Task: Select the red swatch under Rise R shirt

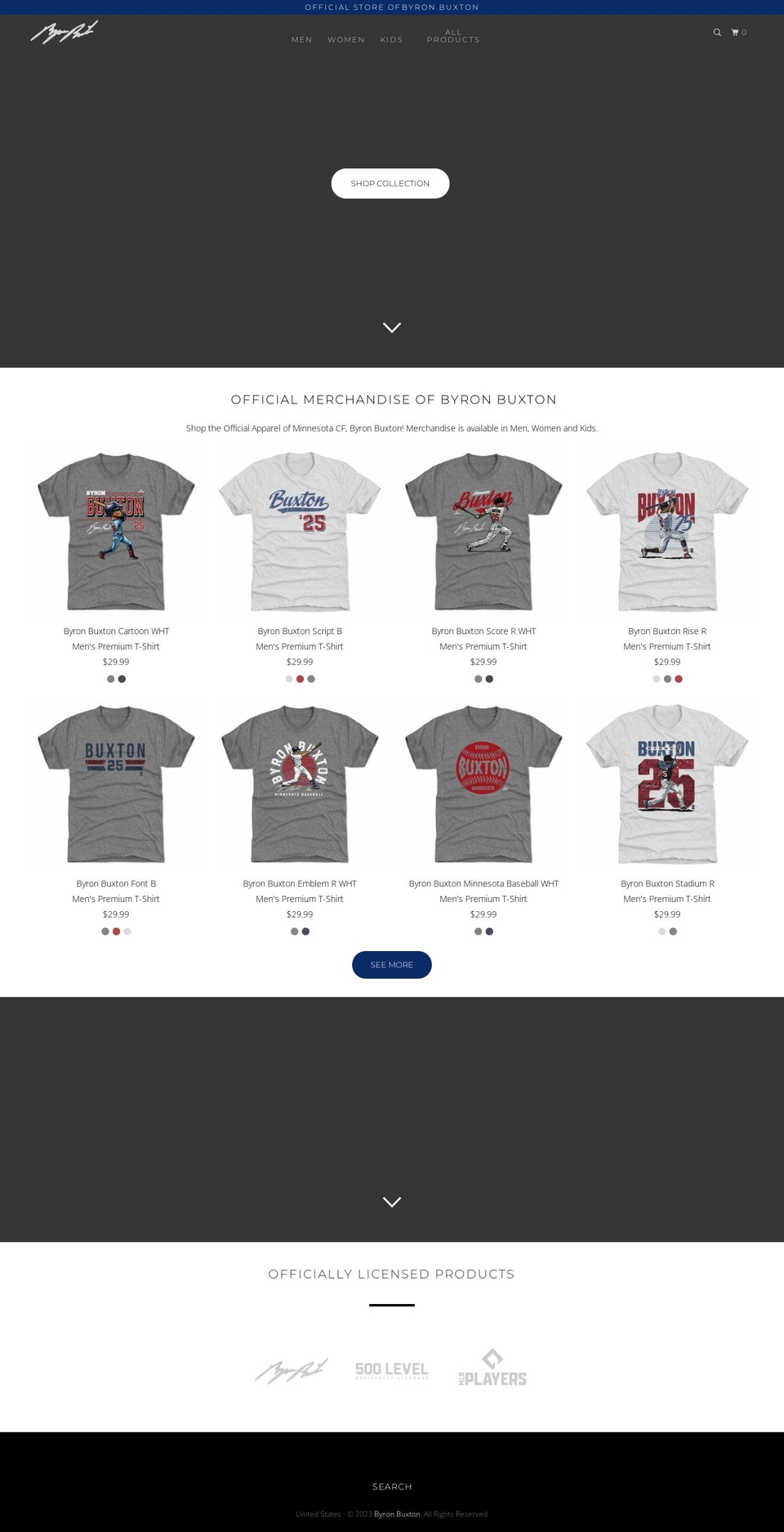Action: [x=679, y=678]
